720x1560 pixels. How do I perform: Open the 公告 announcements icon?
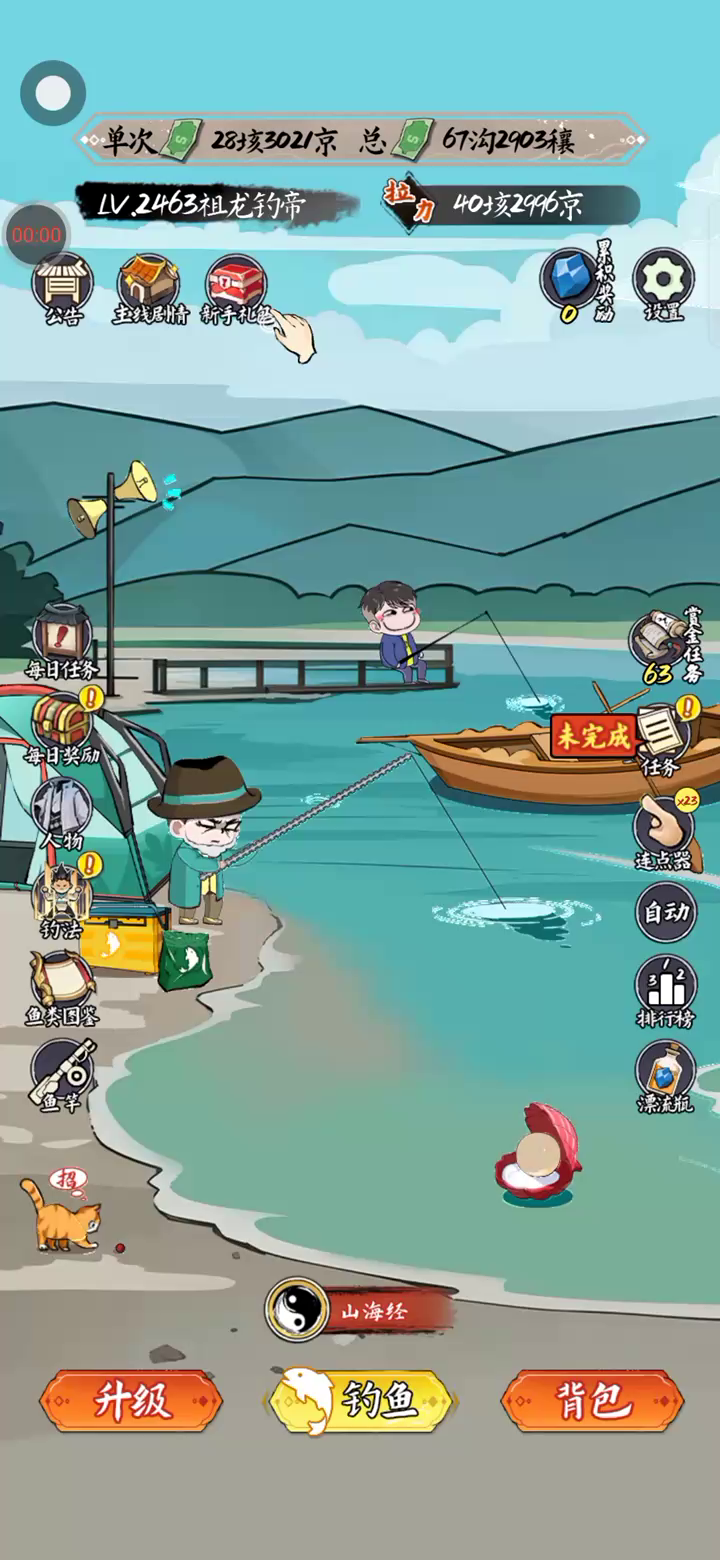(x=63, y=283)
